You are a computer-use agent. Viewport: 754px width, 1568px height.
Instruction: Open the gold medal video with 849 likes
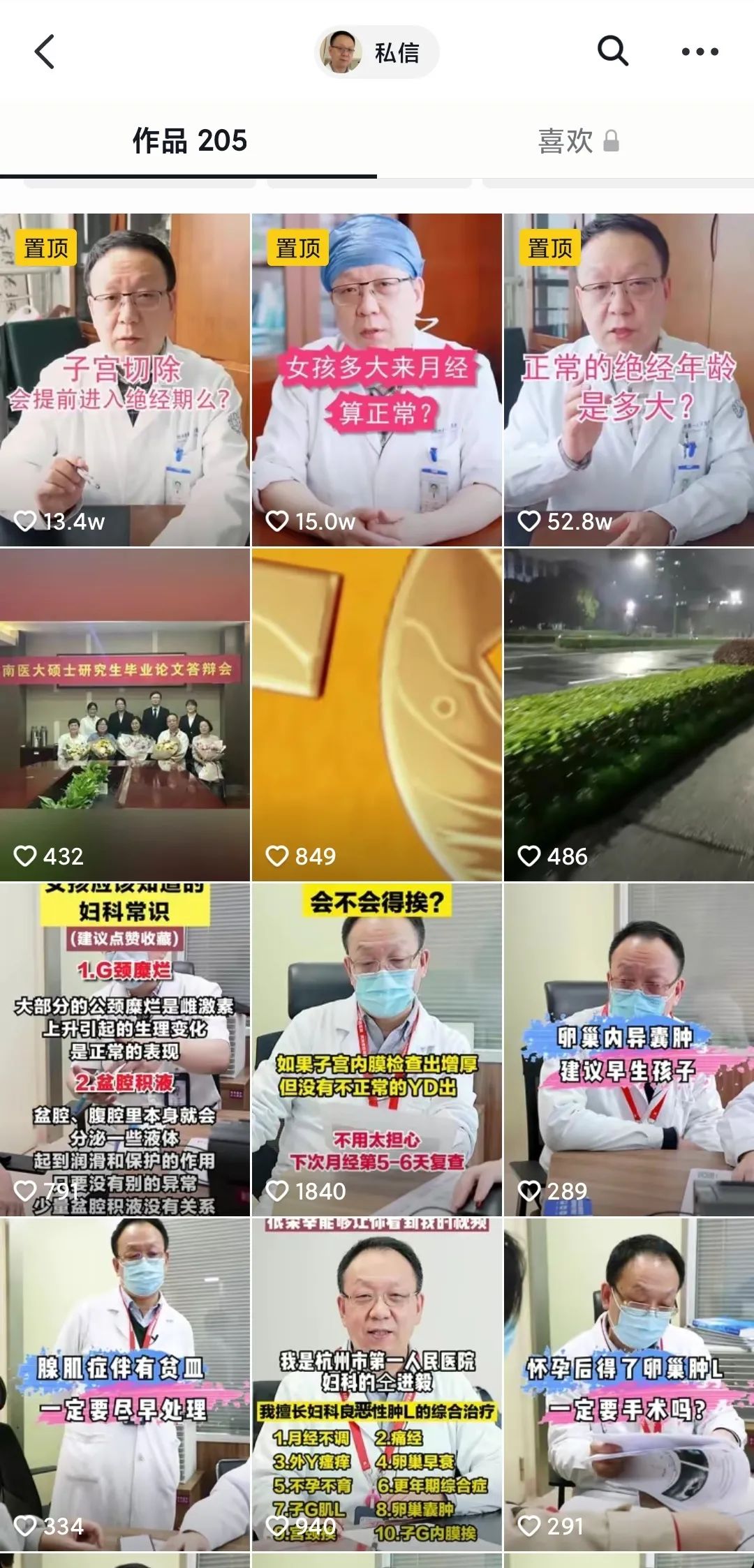[x=377, y=715]
